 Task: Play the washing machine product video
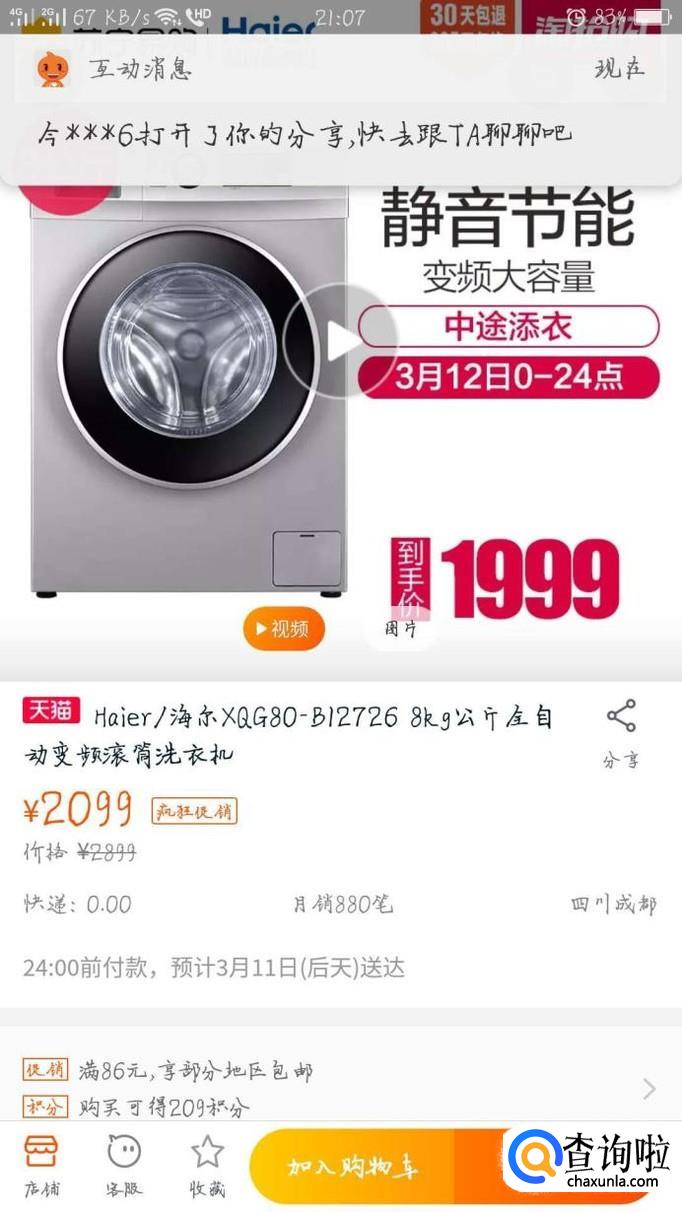coord(340,342)
